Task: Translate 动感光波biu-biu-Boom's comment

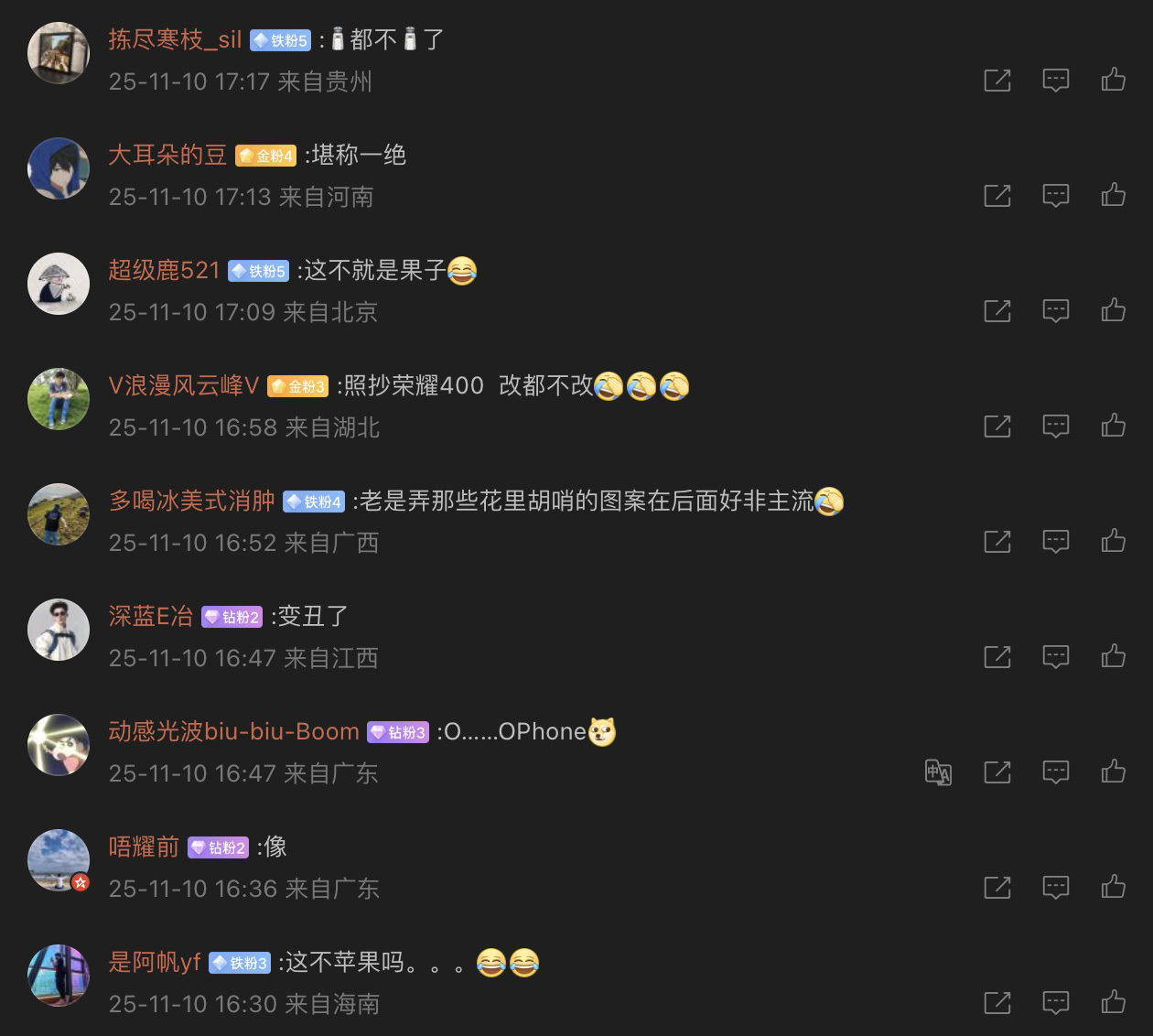Action: [938, 772]
